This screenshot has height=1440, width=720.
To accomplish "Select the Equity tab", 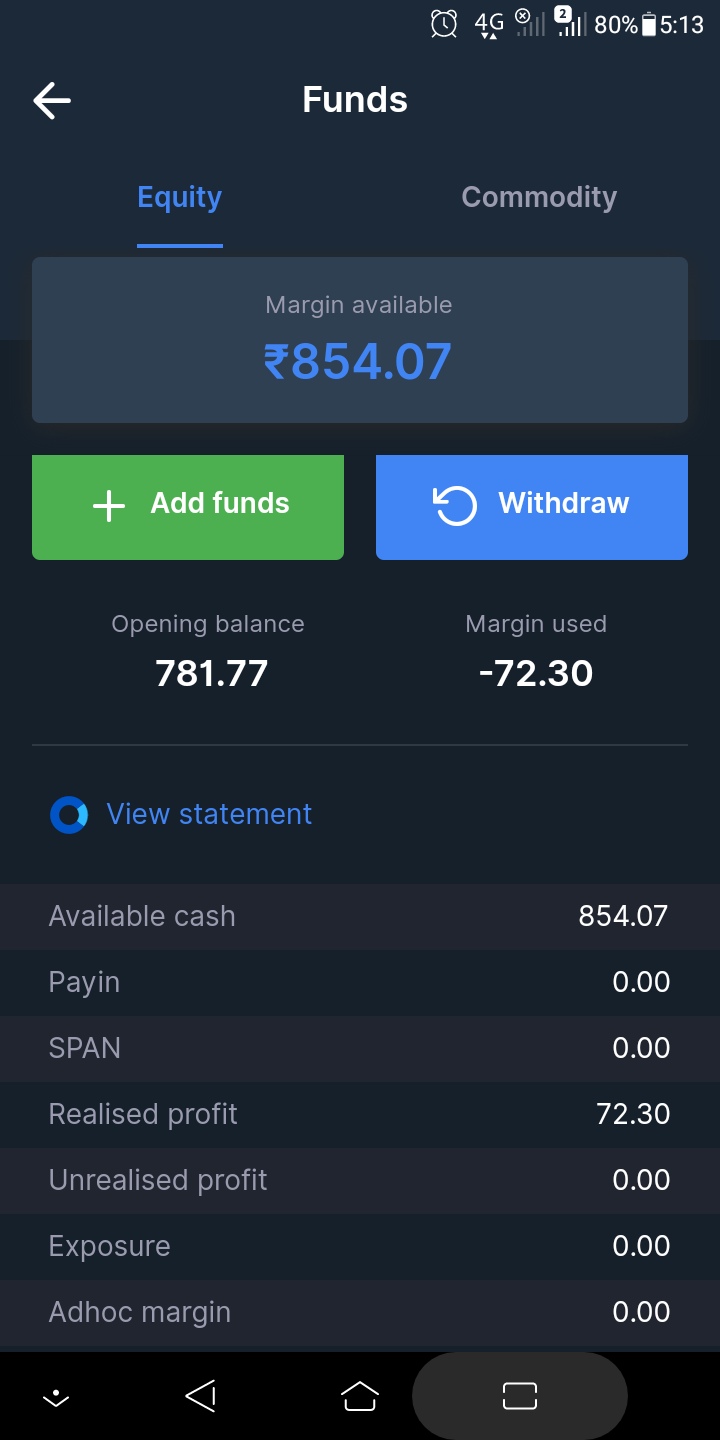I will 180,197.
